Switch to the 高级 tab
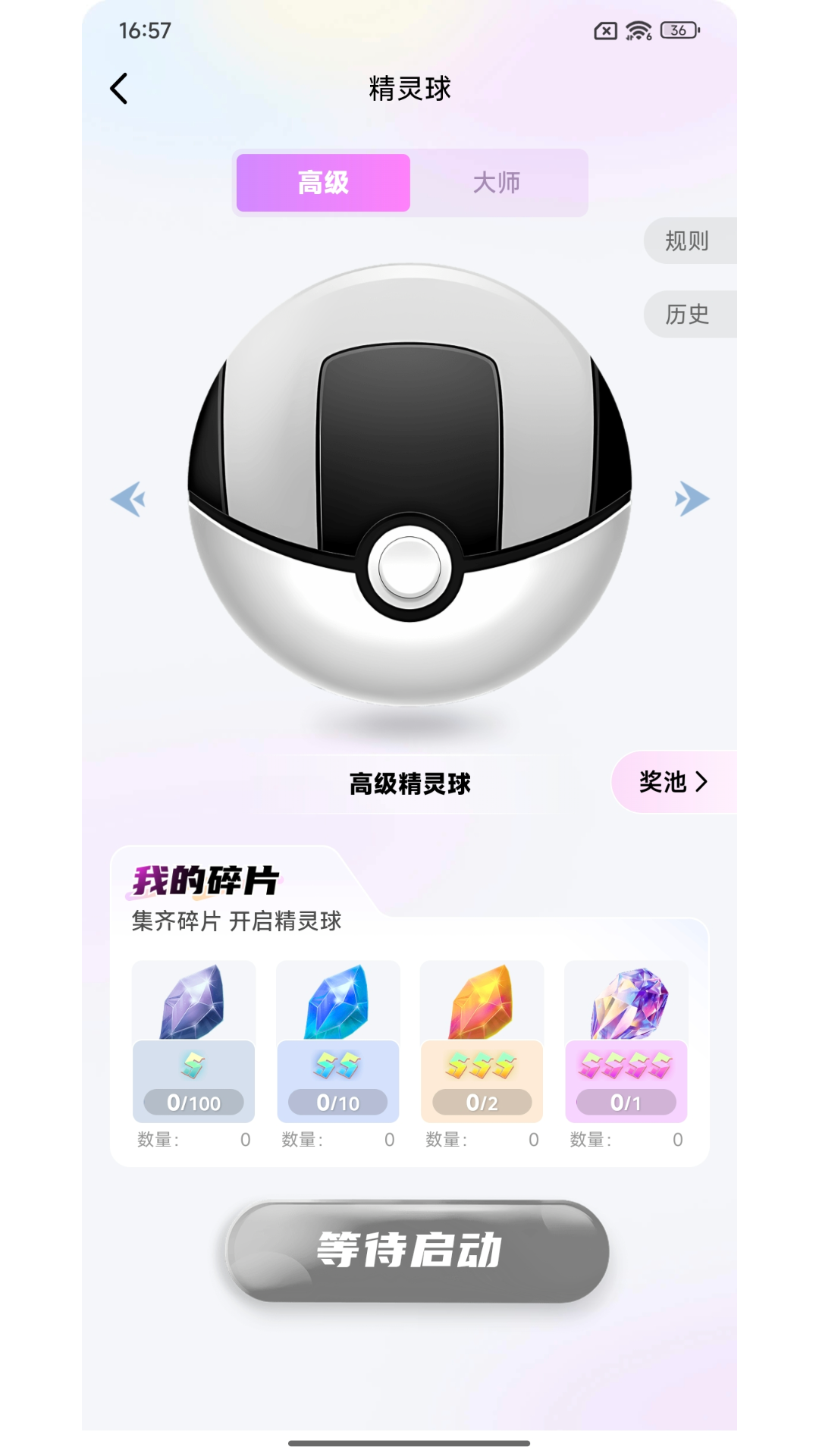Viewport: 819px width, 1456px height. 322,183
